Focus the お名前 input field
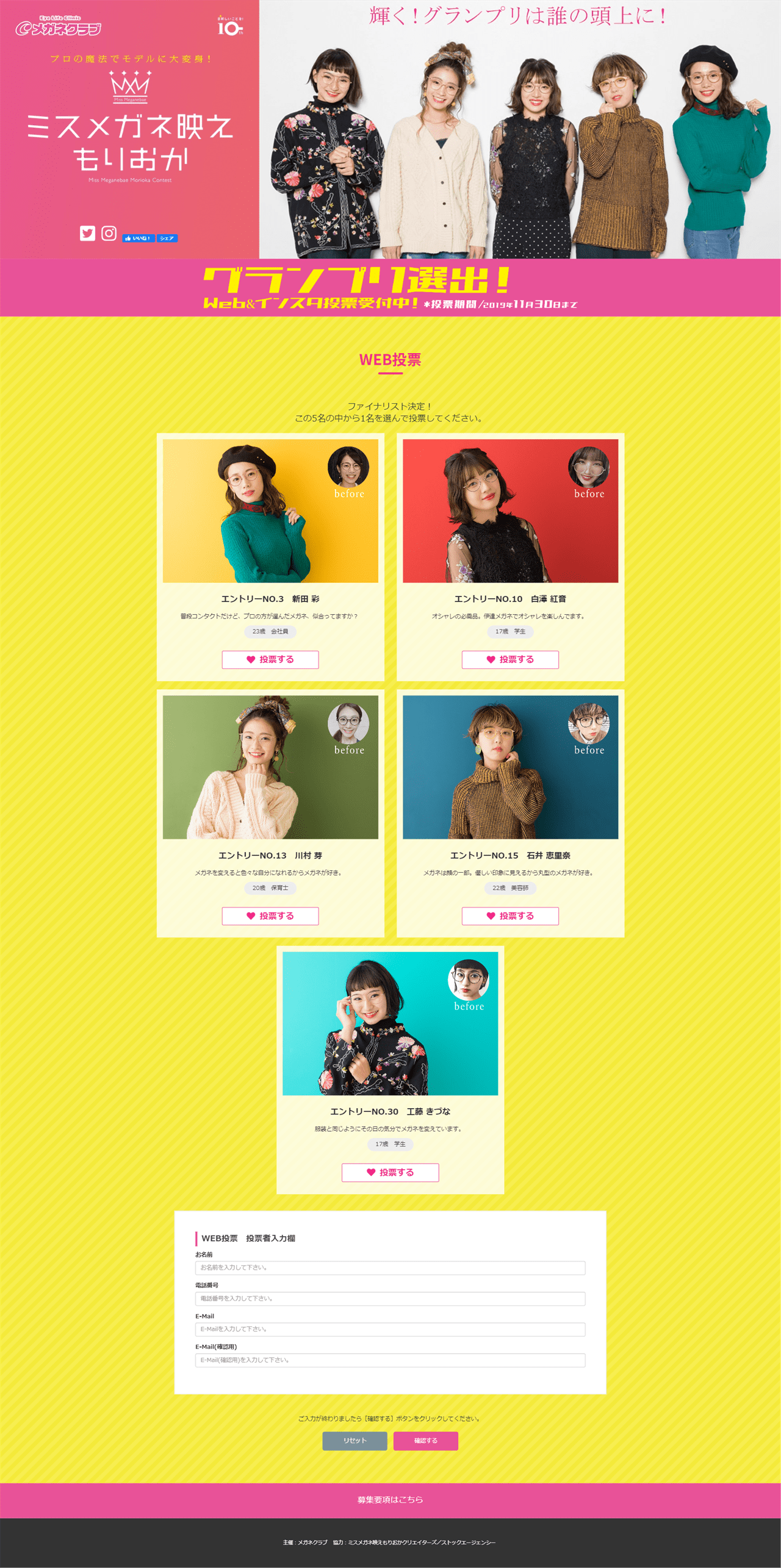Image resolution: width=781 pixels, height=1568 pixels. (x=390, y=1267)
